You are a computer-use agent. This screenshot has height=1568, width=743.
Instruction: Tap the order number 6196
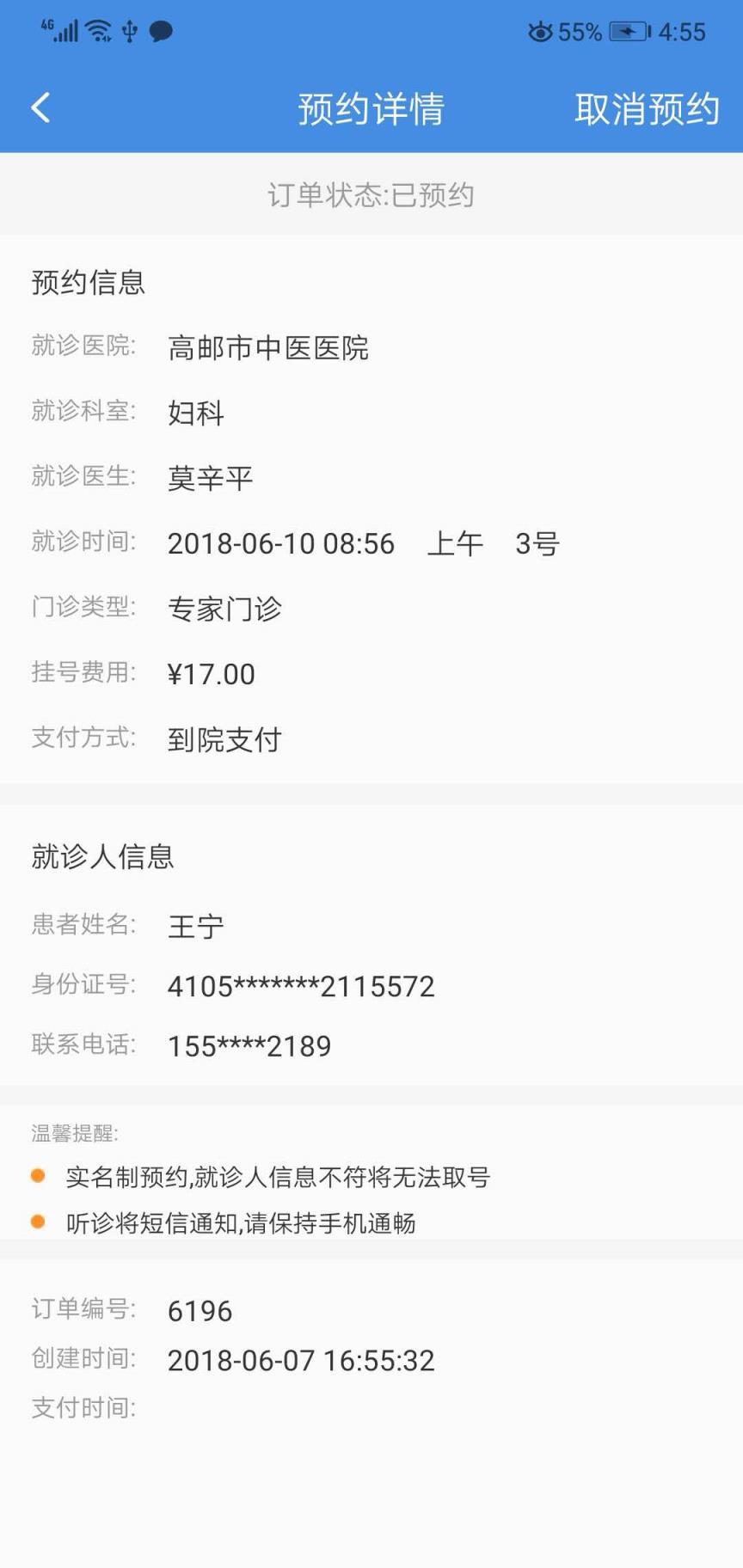tap(200, 1310)
